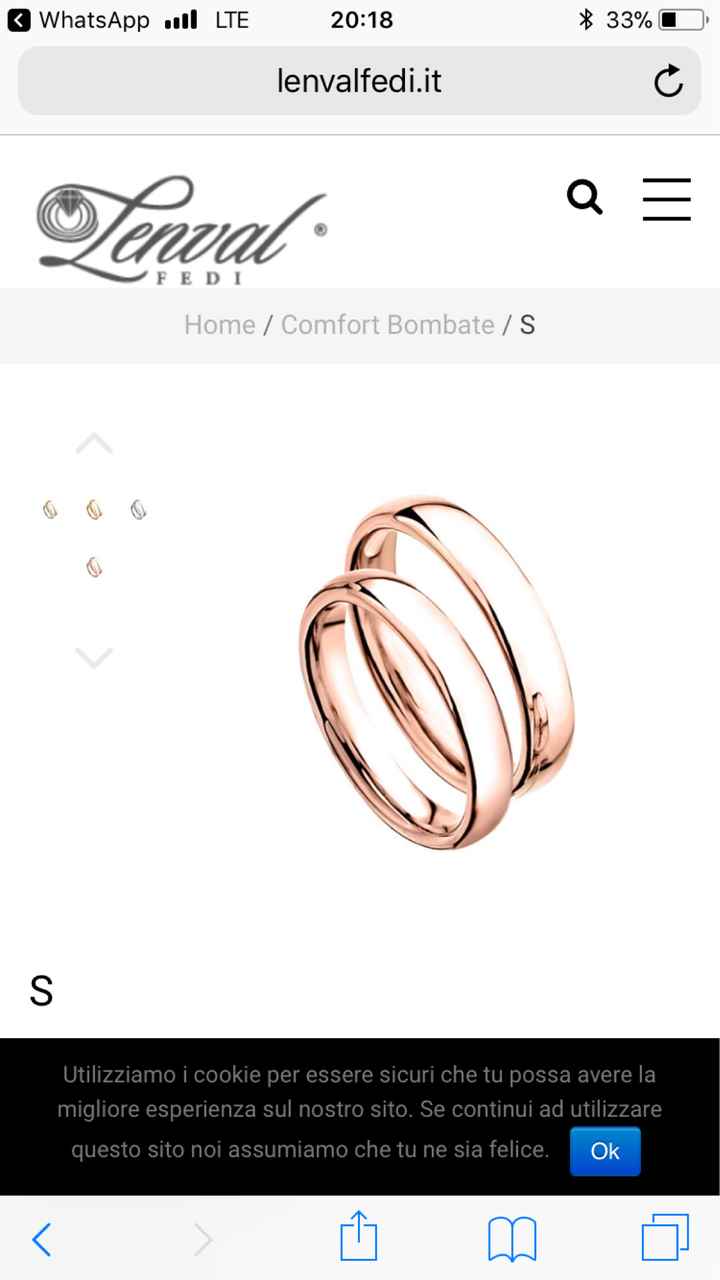Image resolution: width=720 pixels, height=1280 pixels.
Task: Go to Home in the breadcrumb
Action: click(x=219, y=325)
